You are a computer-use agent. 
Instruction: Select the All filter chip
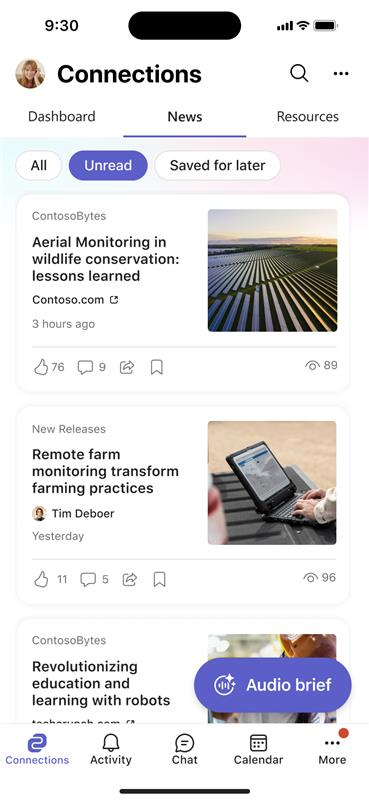click(x=39, y=165)
